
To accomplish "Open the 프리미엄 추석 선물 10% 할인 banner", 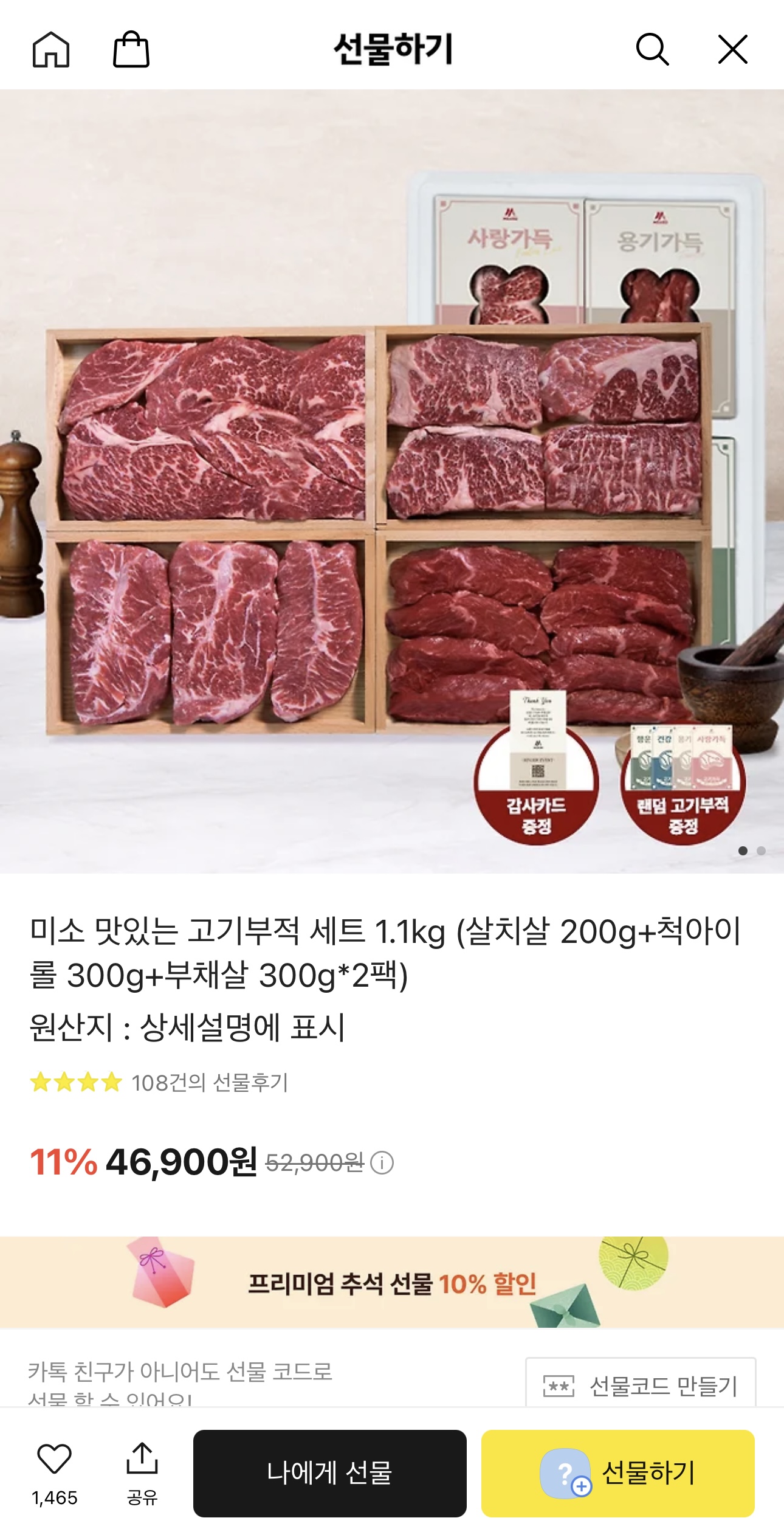I will point(392,1283).
